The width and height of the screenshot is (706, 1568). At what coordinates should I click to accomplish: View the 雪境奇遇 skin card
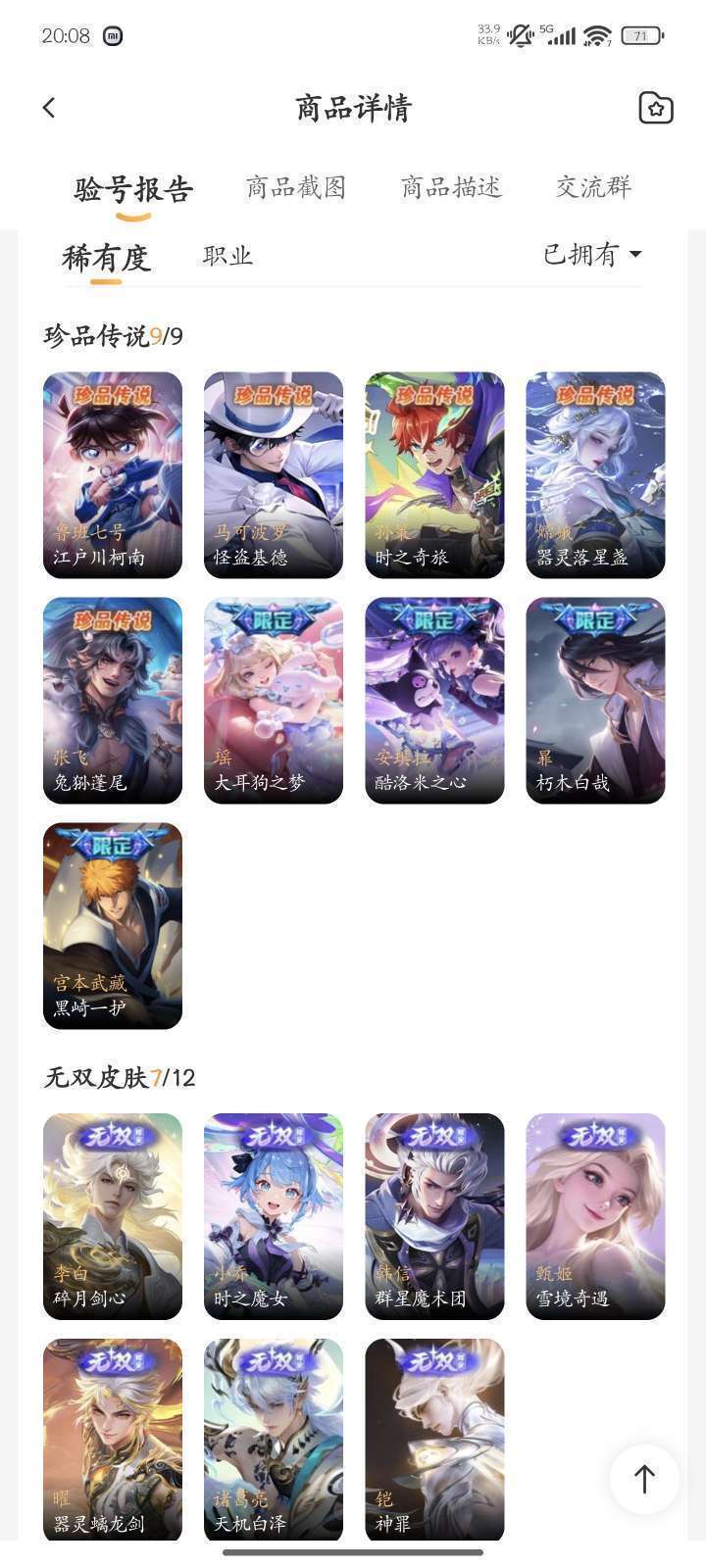pyautogui.click(x=595, y=1216)
